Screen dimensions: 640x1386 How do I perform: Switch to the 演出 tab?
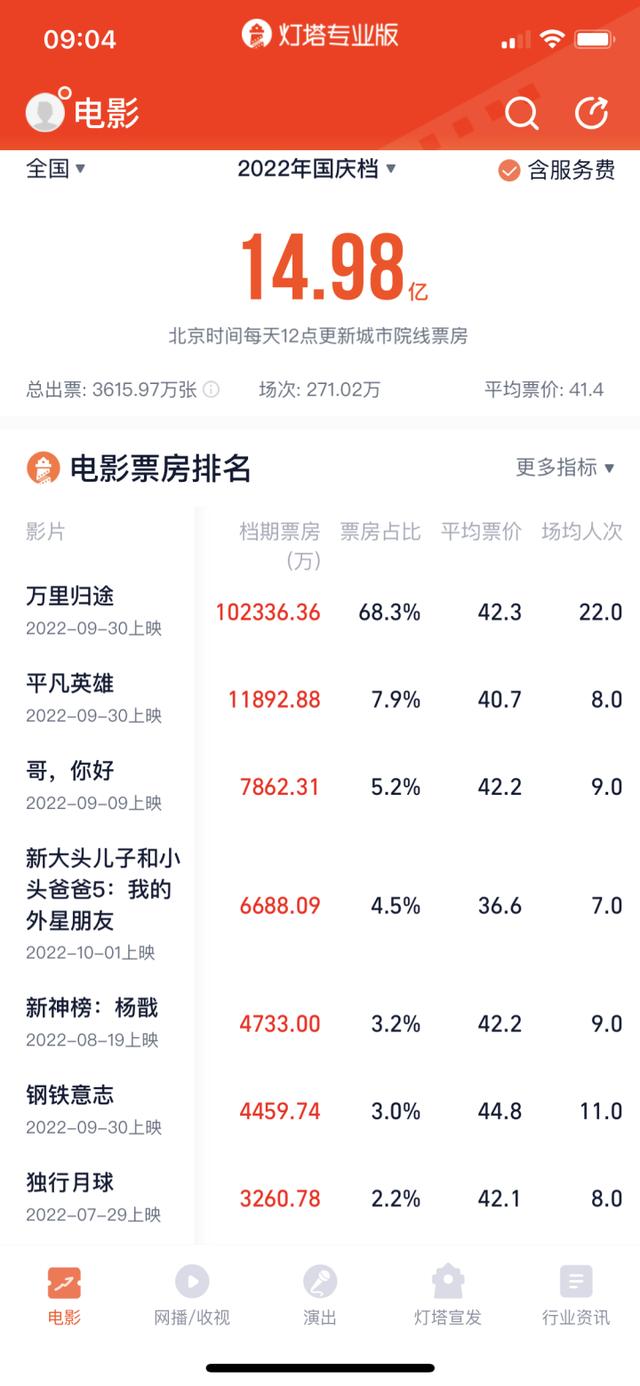320,1296
